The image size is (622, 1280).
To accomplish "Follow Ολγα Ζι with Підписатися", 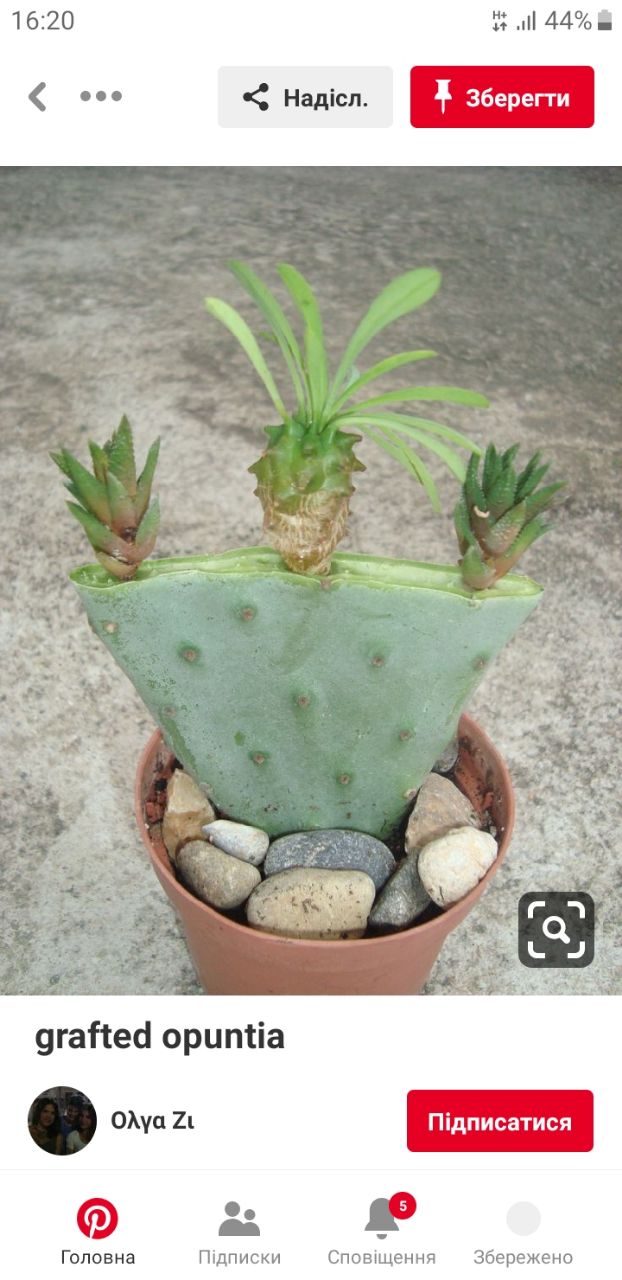I will coord(500,1121).
